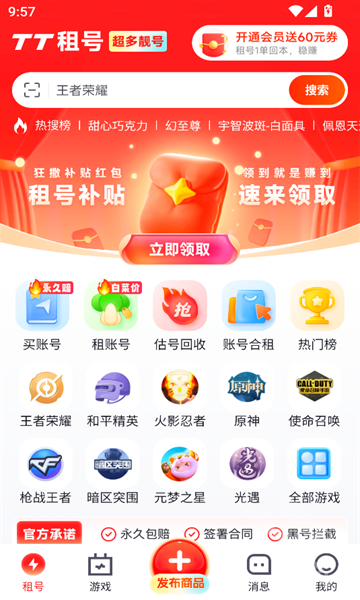Tap the scan icon in the search bar
The image size is (360, 600).
(32, 90)
